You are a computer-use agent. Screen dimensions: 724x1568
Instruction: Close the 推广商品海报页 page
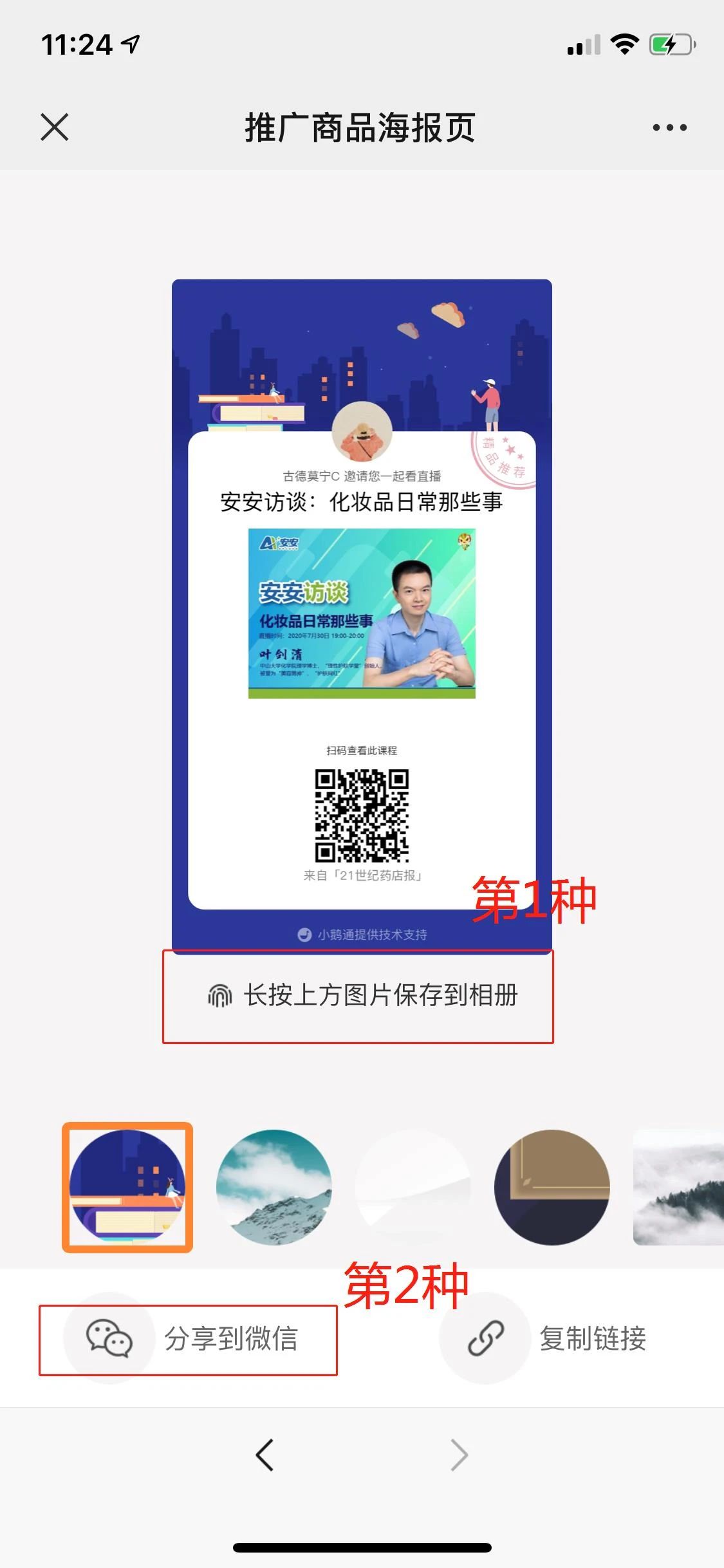click(x=55, y=127)
